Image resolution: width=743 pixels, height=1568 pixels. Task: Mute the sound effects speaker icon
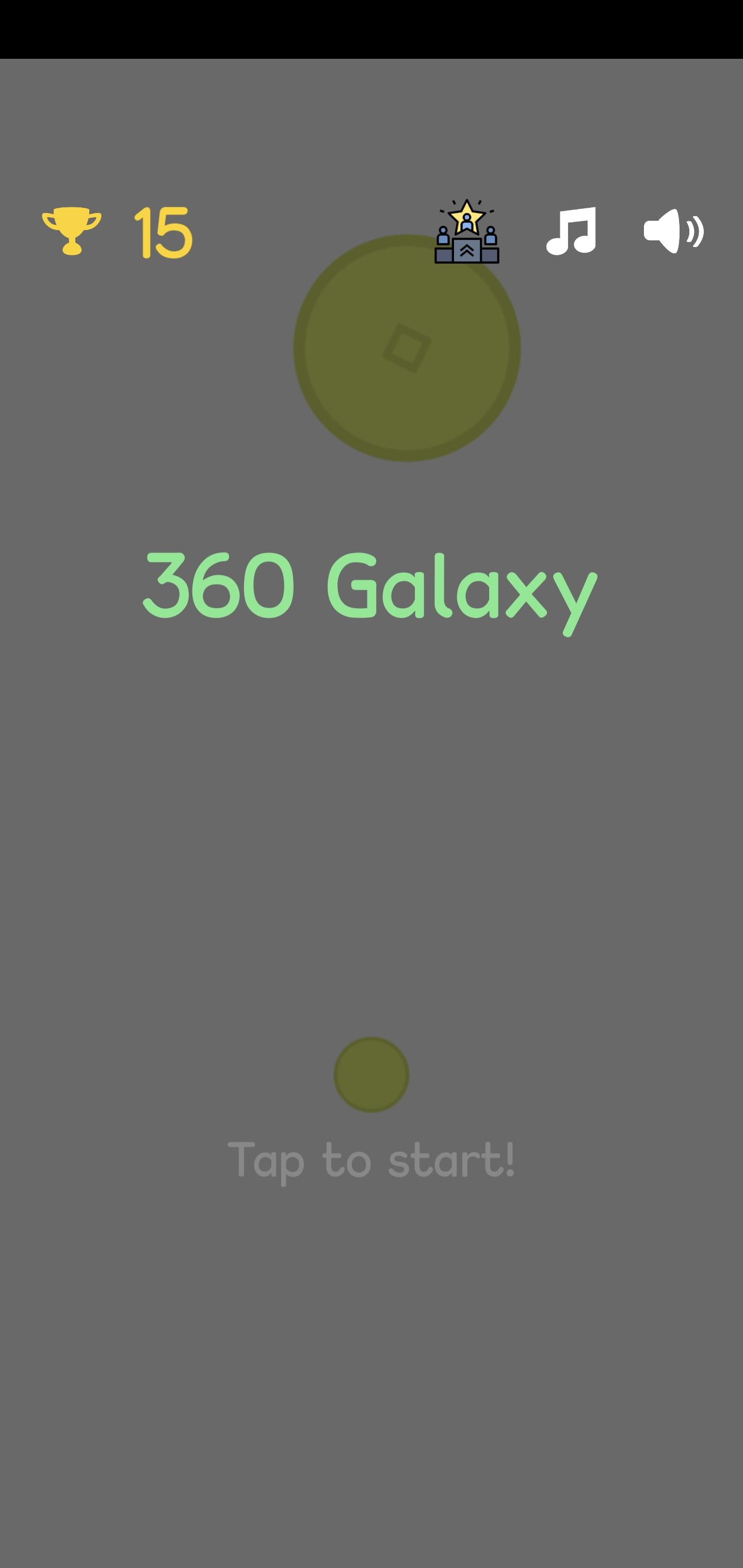tap(674, 231)
